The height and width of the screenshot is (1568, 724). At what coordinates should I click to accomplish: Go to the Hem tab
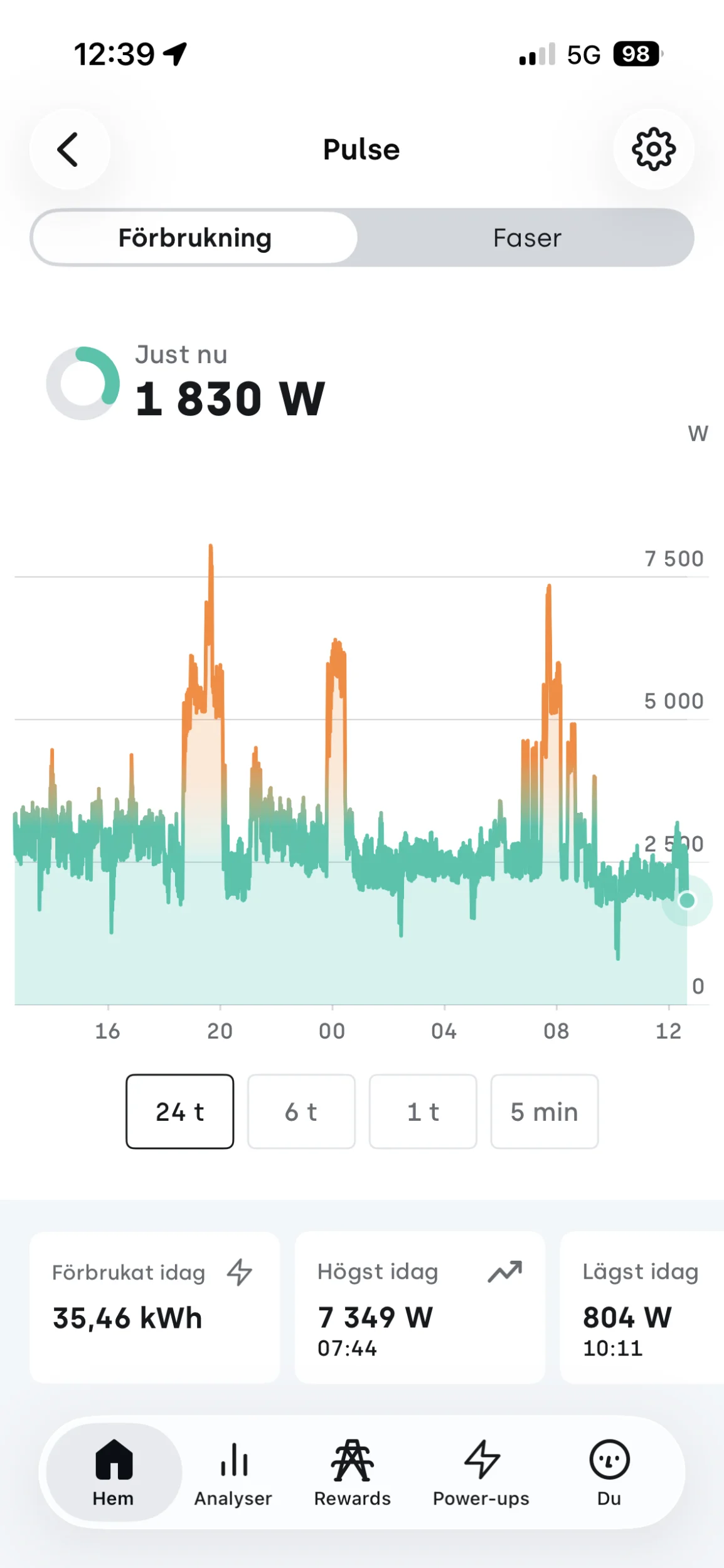point(114,1471)
